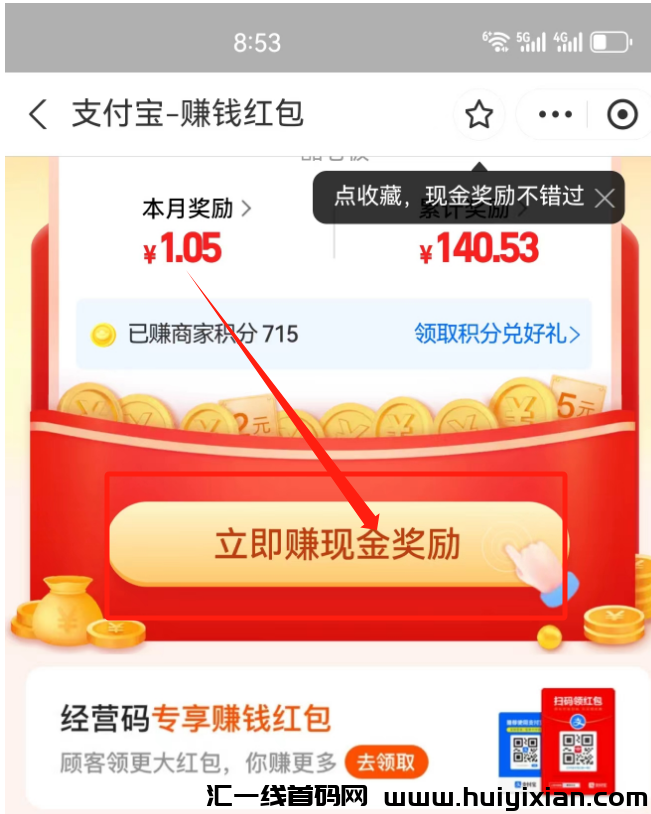This screenshot has height=814, width=651.
Task: Close the mini program with the circle button
Action: click(622, 115)
